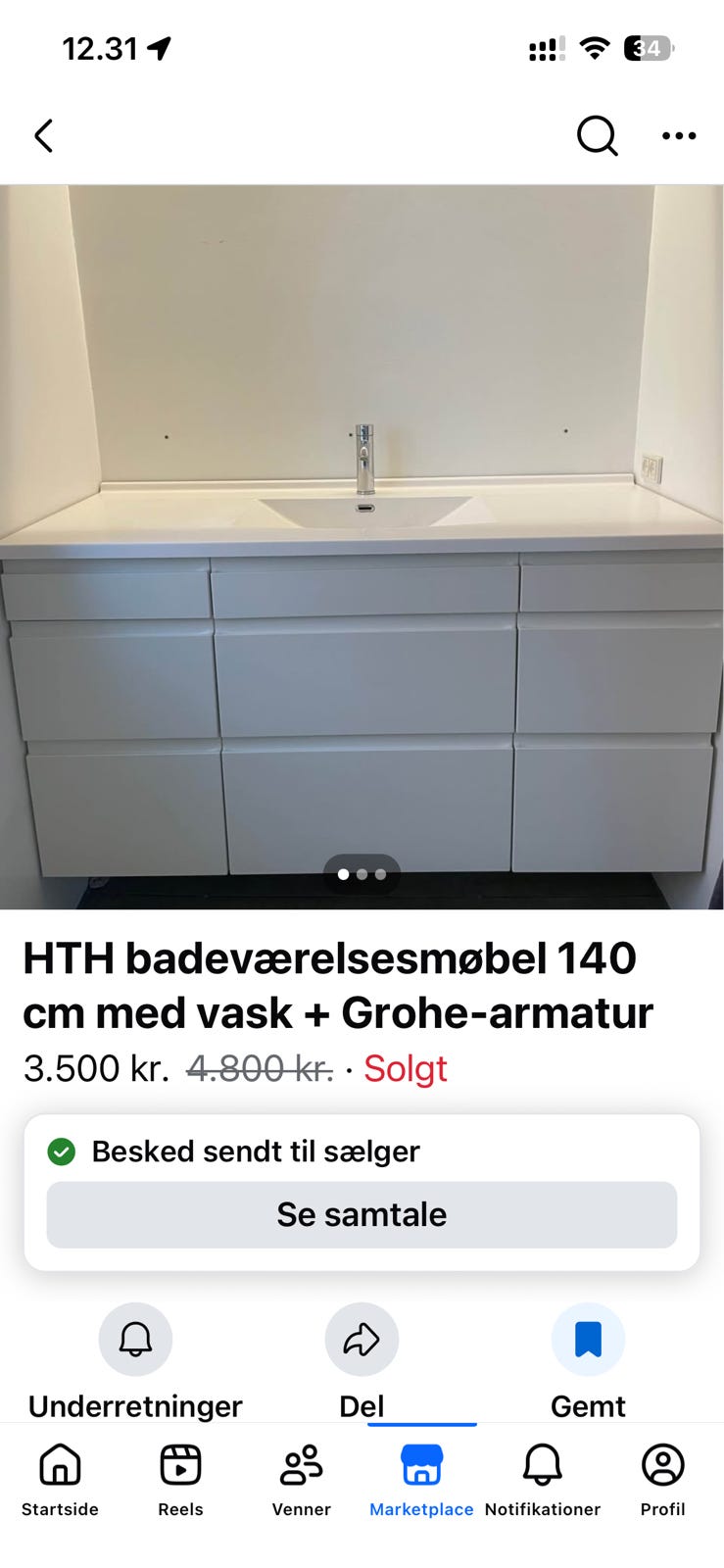Open the search icon at the top
The height and width of the screenshot is (1568, 724).
[x=597, y=136]
